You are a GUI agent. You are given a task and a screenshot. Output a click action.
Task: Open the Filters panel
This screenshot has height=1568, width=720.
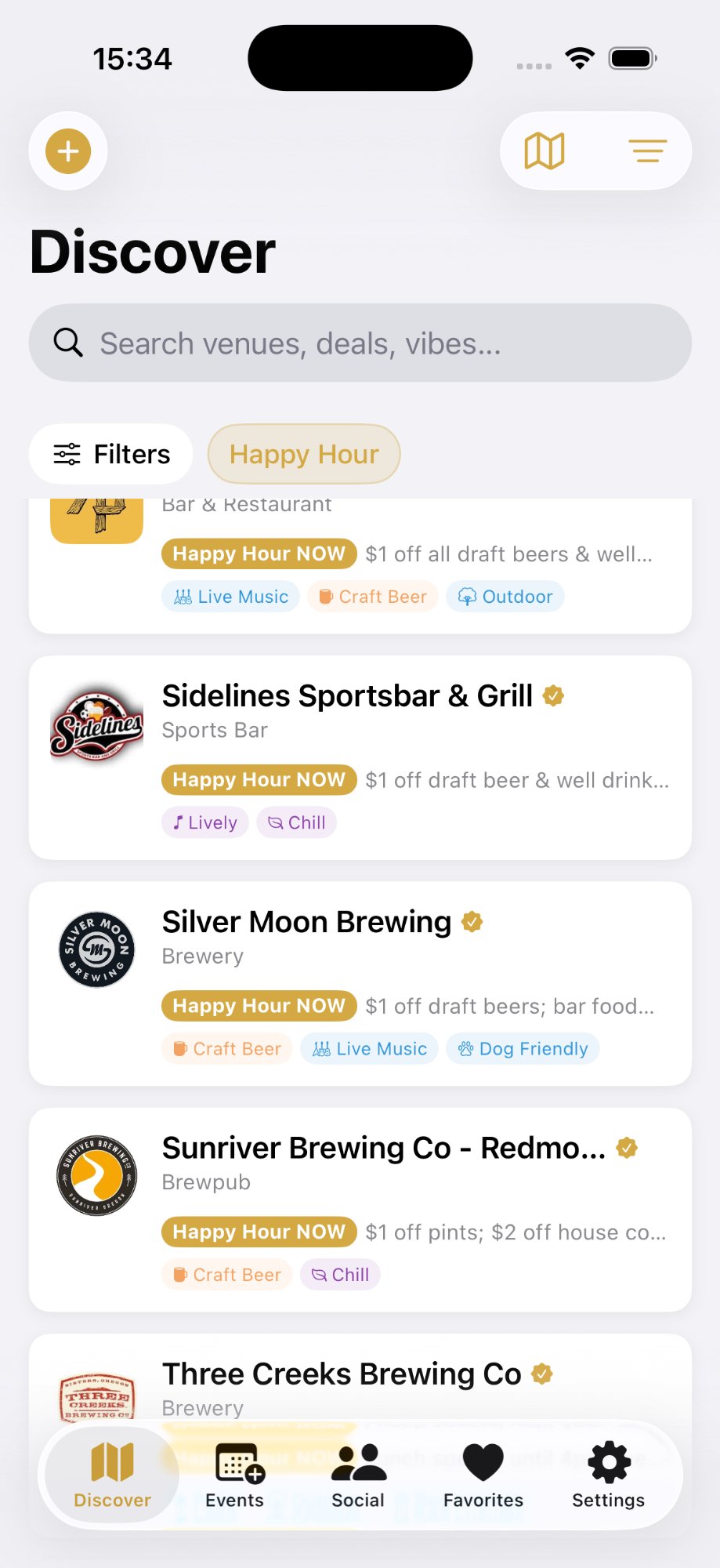(x=110, y=454)
